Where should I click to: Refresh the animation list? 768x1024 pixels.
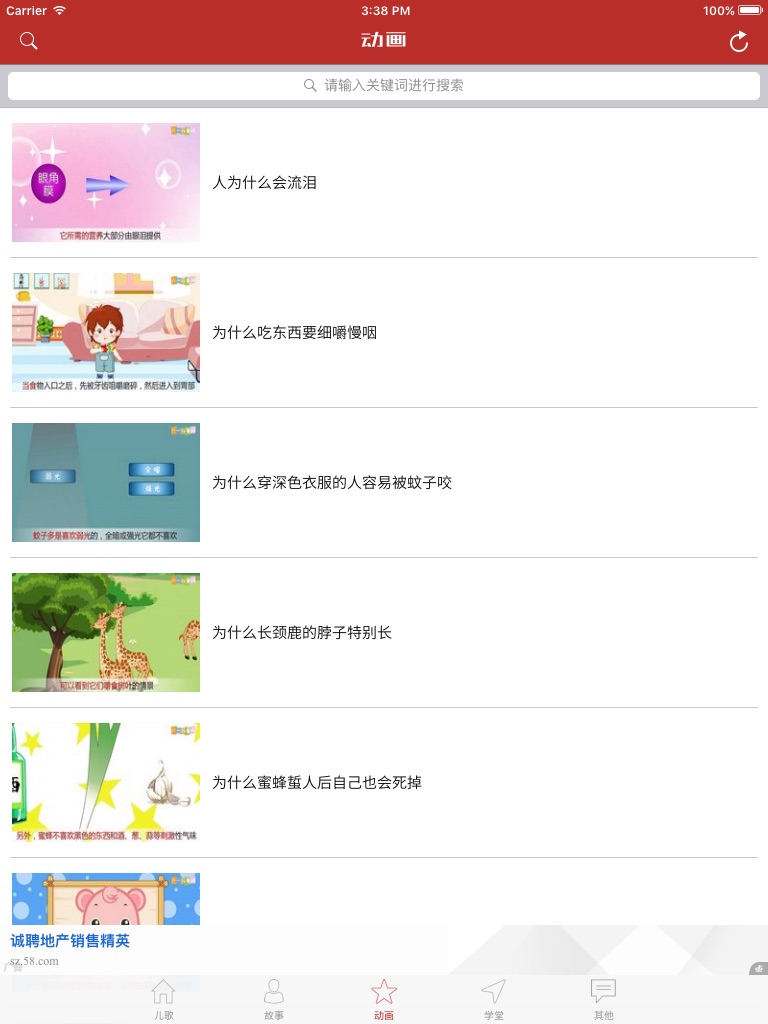point(739,41)
